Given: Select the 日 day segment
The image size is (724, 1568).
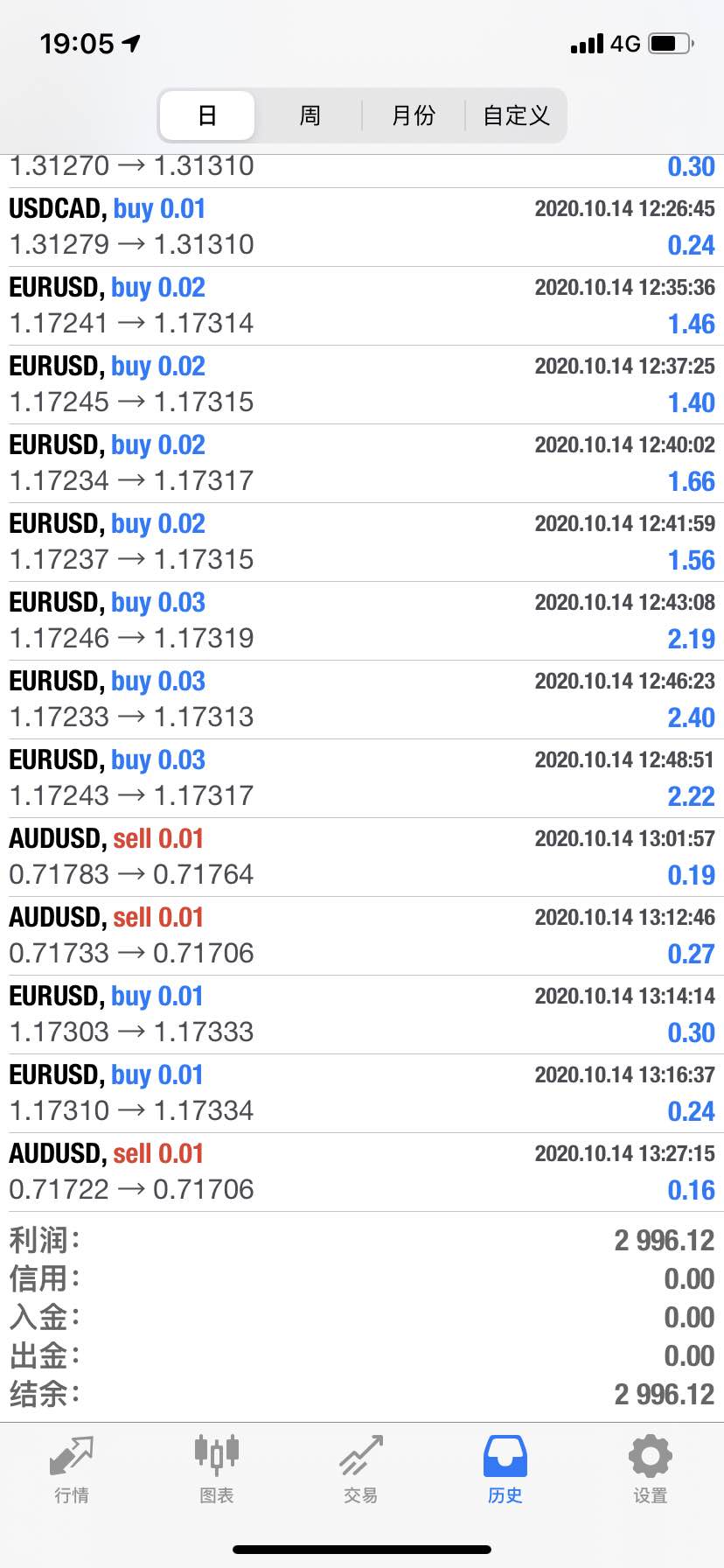Looking at the screenshot, I should click(208, 115).
